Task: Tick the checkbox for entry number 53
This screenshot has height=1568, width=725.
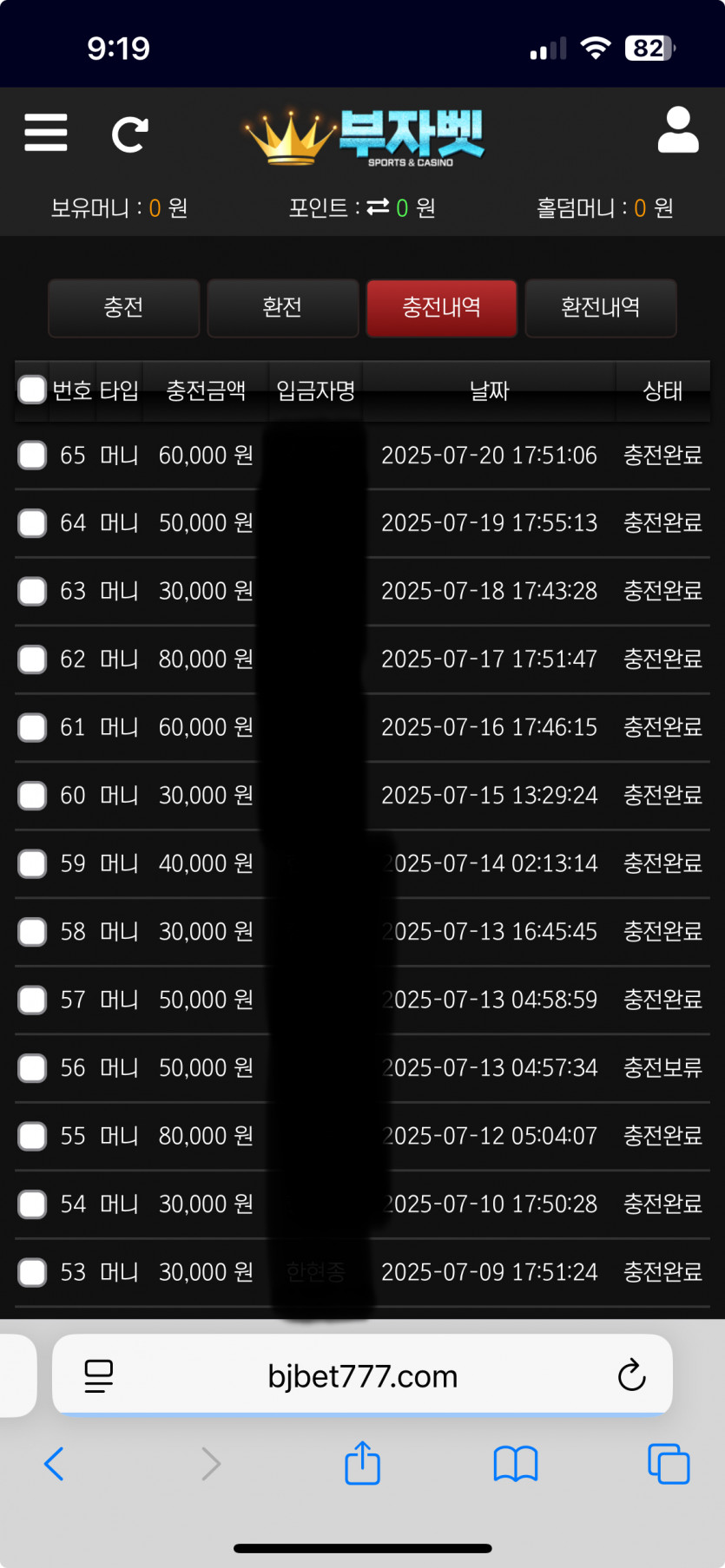Action: pyautogui.click(x=32, y=1273)
